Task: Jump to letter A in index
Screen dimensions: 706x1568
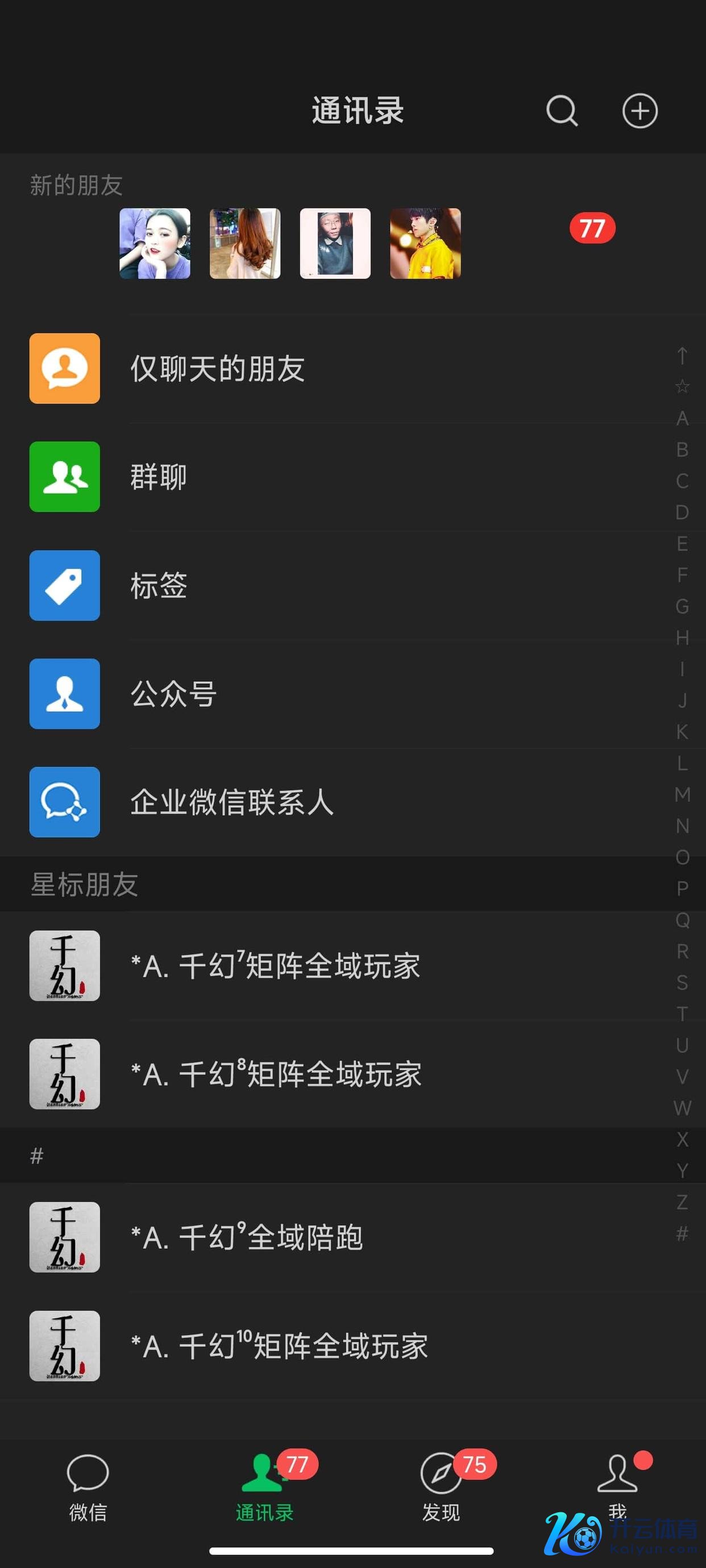Action: 682,418
